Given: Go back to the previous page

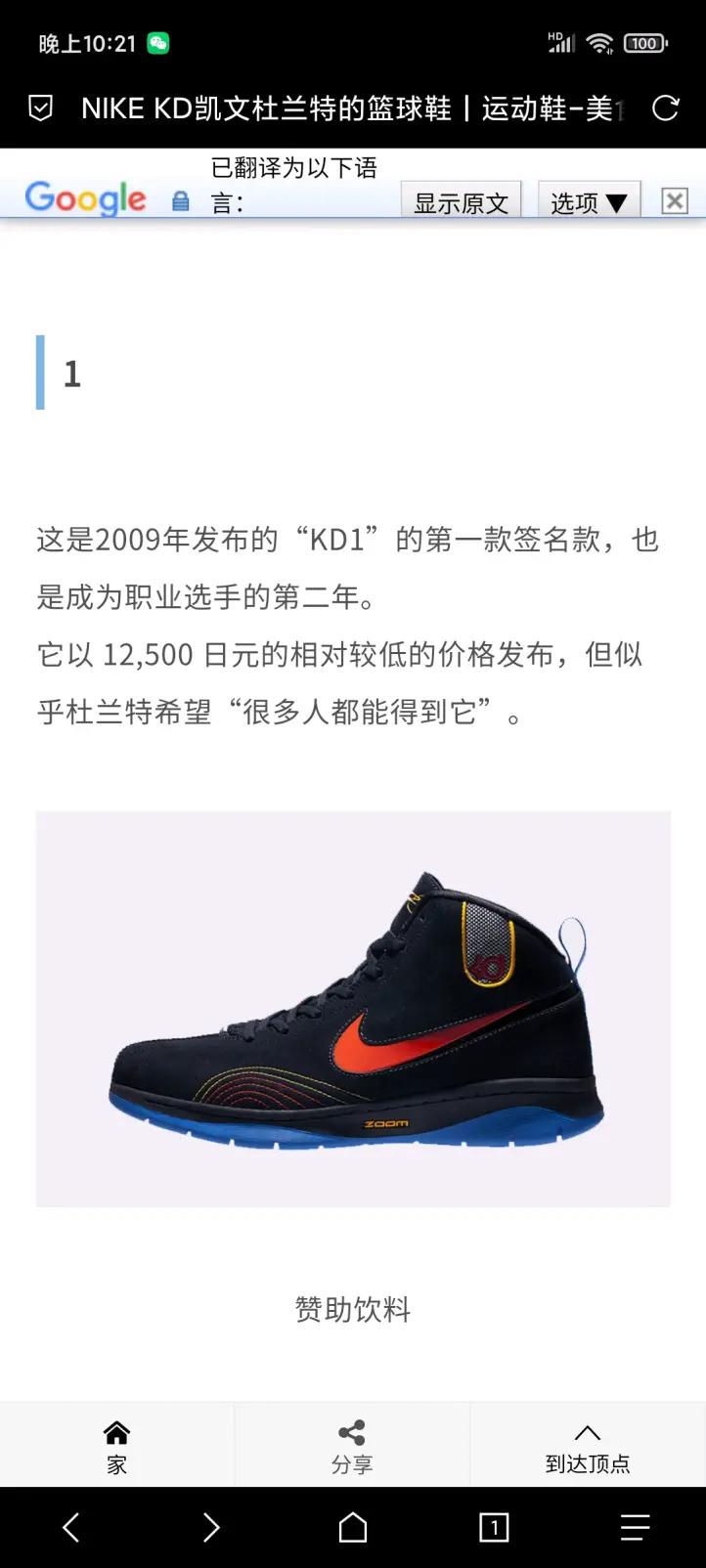Looking at the screenshot, I should (71, 1527).
